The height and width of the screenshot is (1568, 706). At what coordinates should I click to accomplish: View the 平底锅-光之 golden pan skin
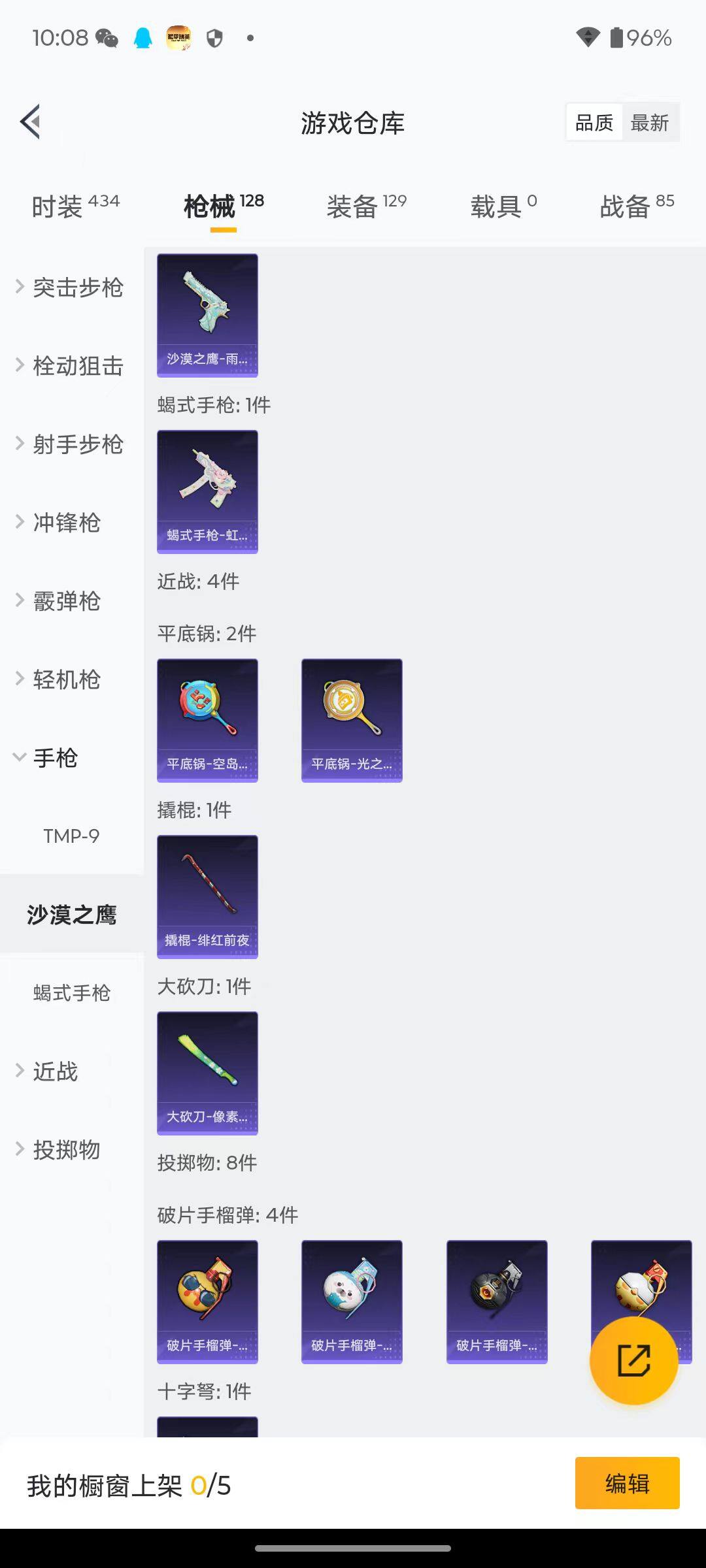pyautogui.click(x=352, y=720)
